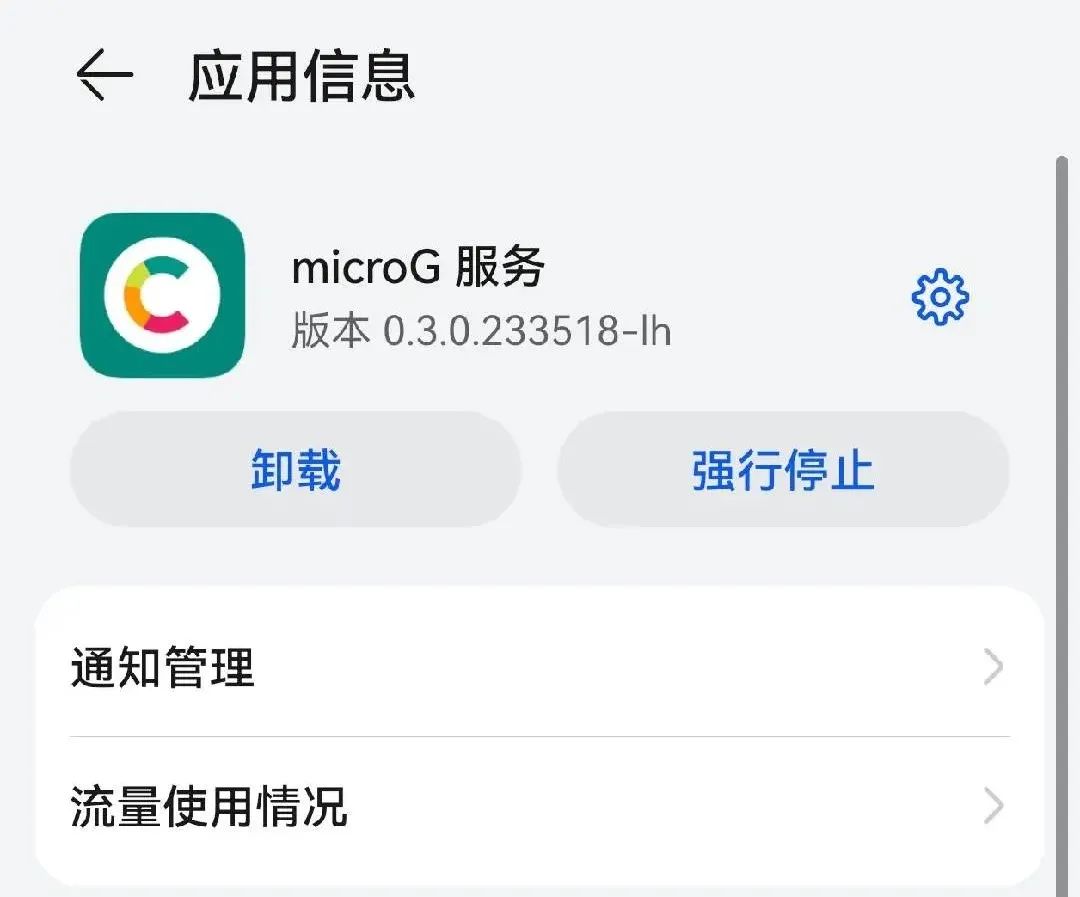Open microG settings gear icon

click(x=940, y=297)
